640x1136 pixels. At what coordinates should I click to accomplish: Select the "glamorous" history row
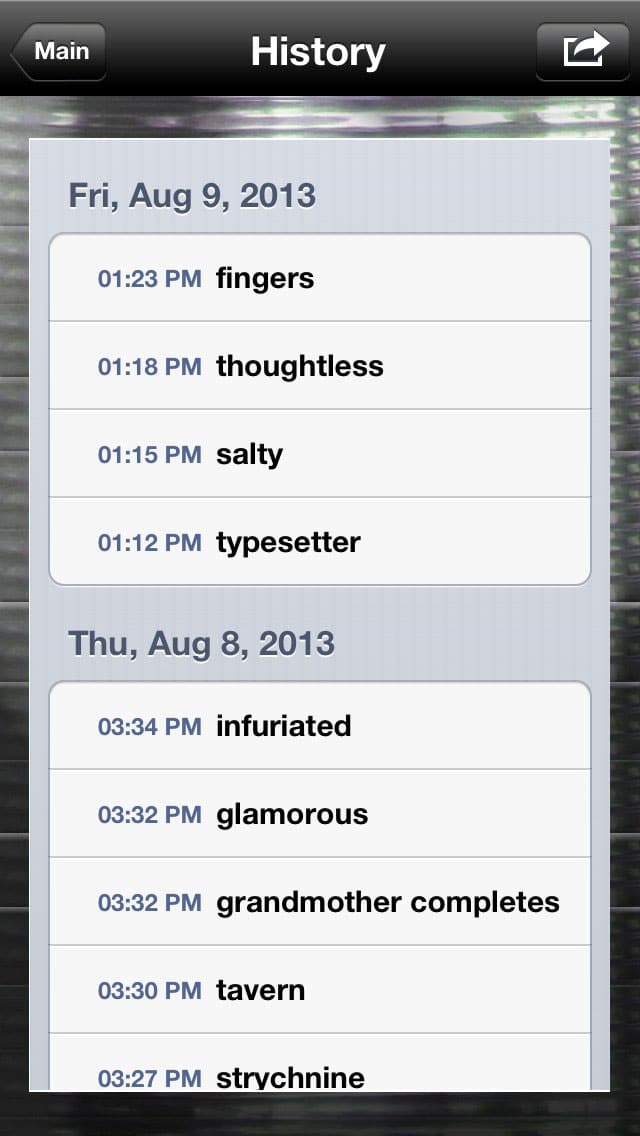[320, 814]
